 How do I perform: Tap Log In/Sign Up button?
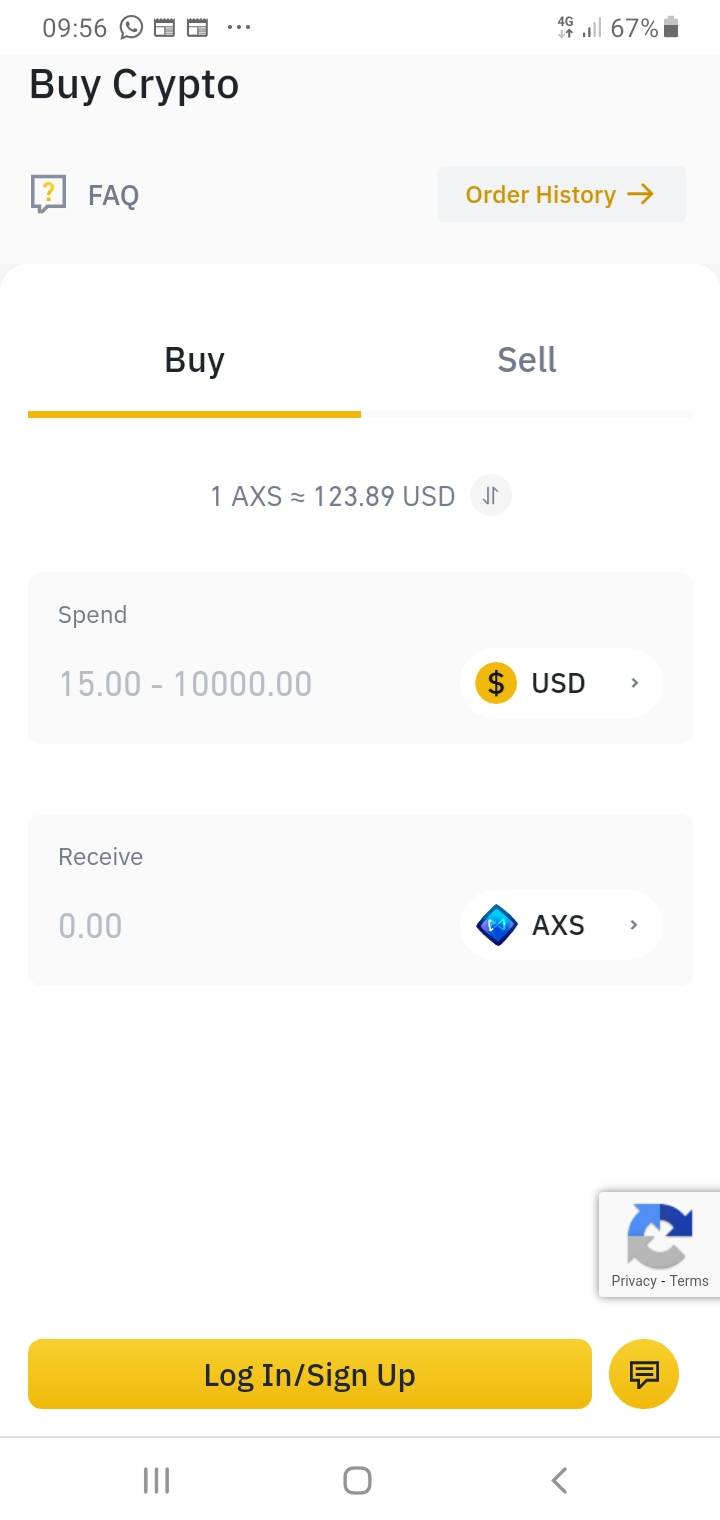click(x=310, y=1374)
